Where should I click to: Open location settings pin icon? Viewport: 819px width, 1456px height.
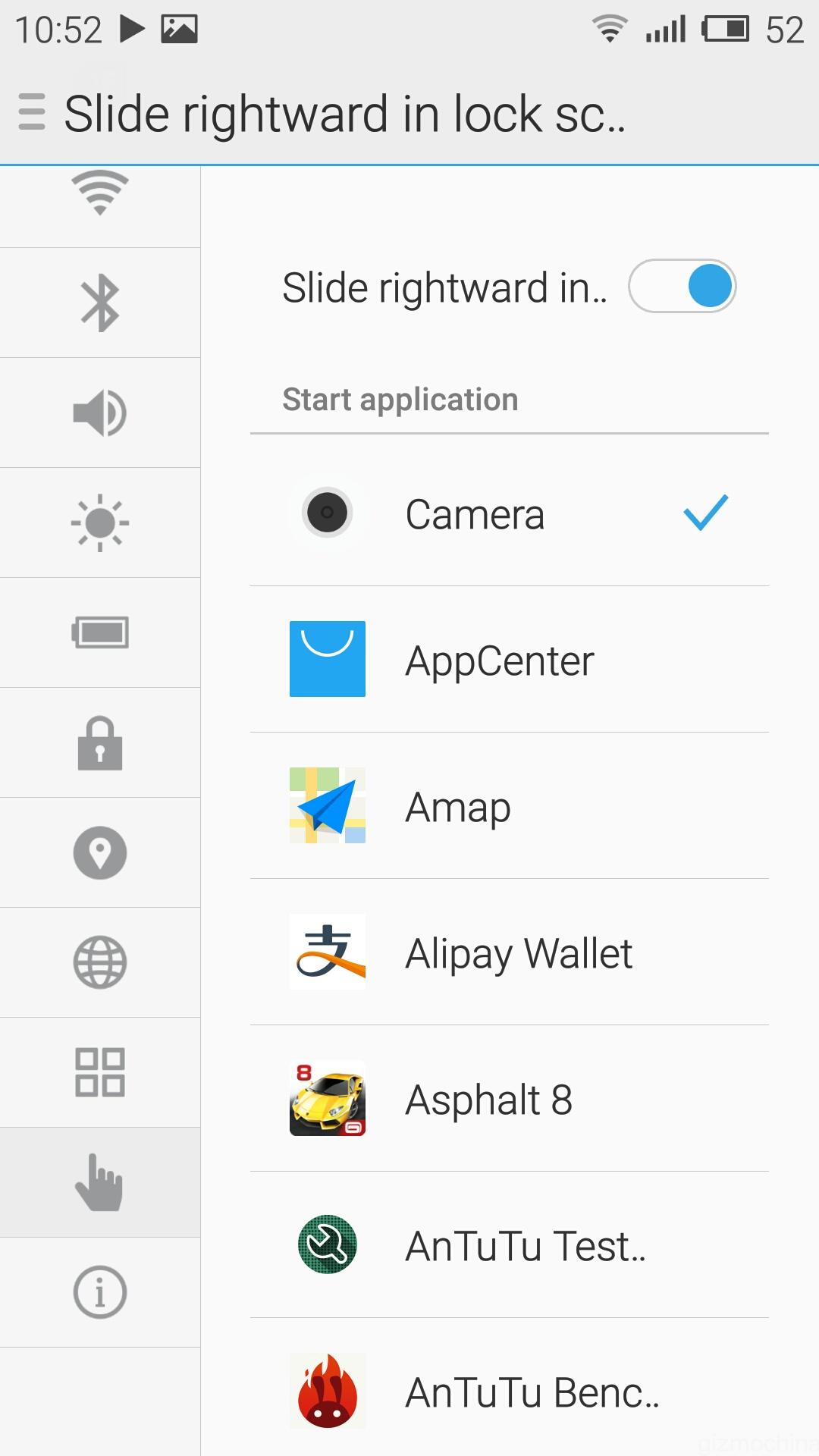[100, 852]
